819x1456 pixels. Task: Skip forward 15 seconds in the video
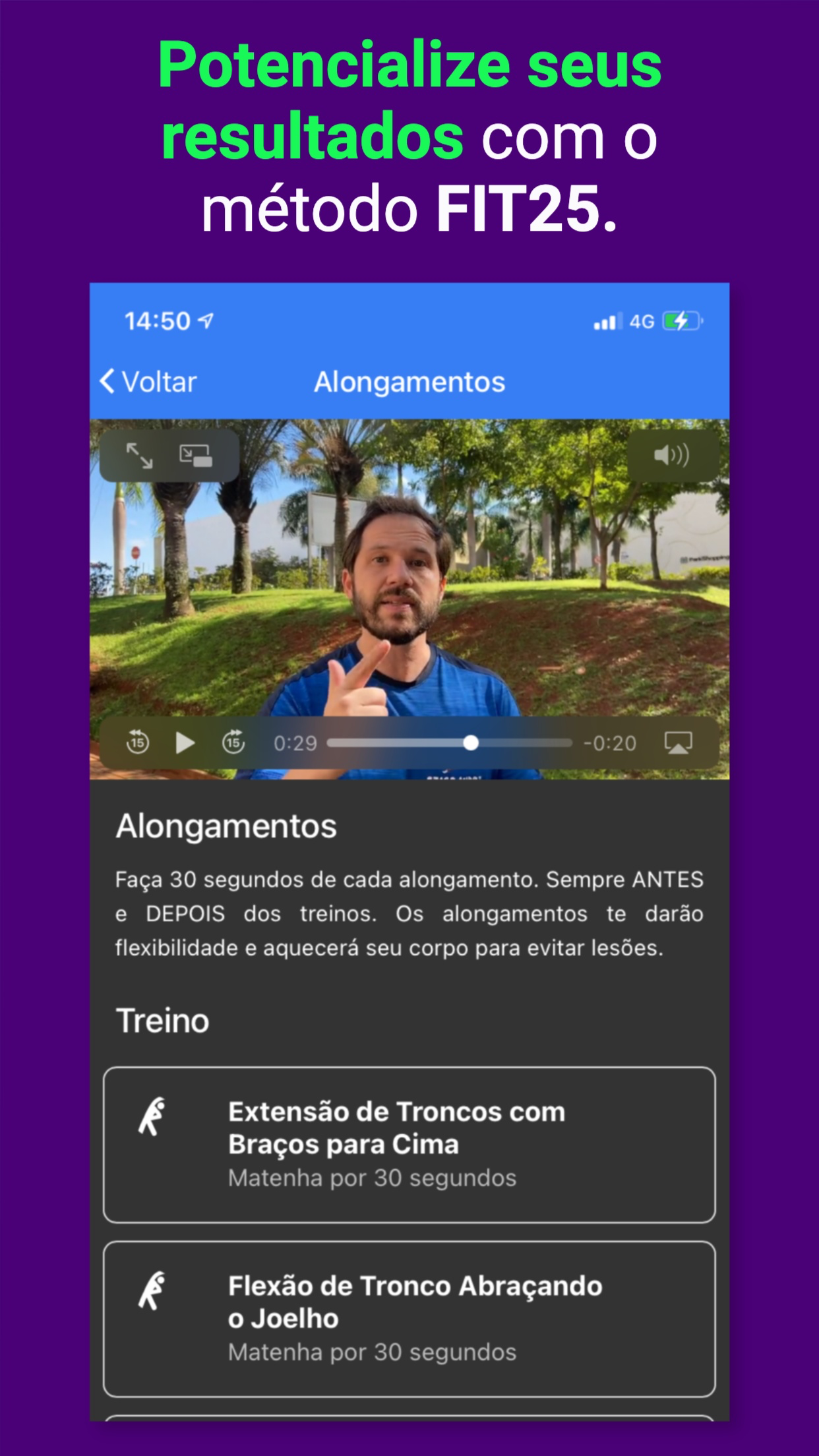point(232,743)
